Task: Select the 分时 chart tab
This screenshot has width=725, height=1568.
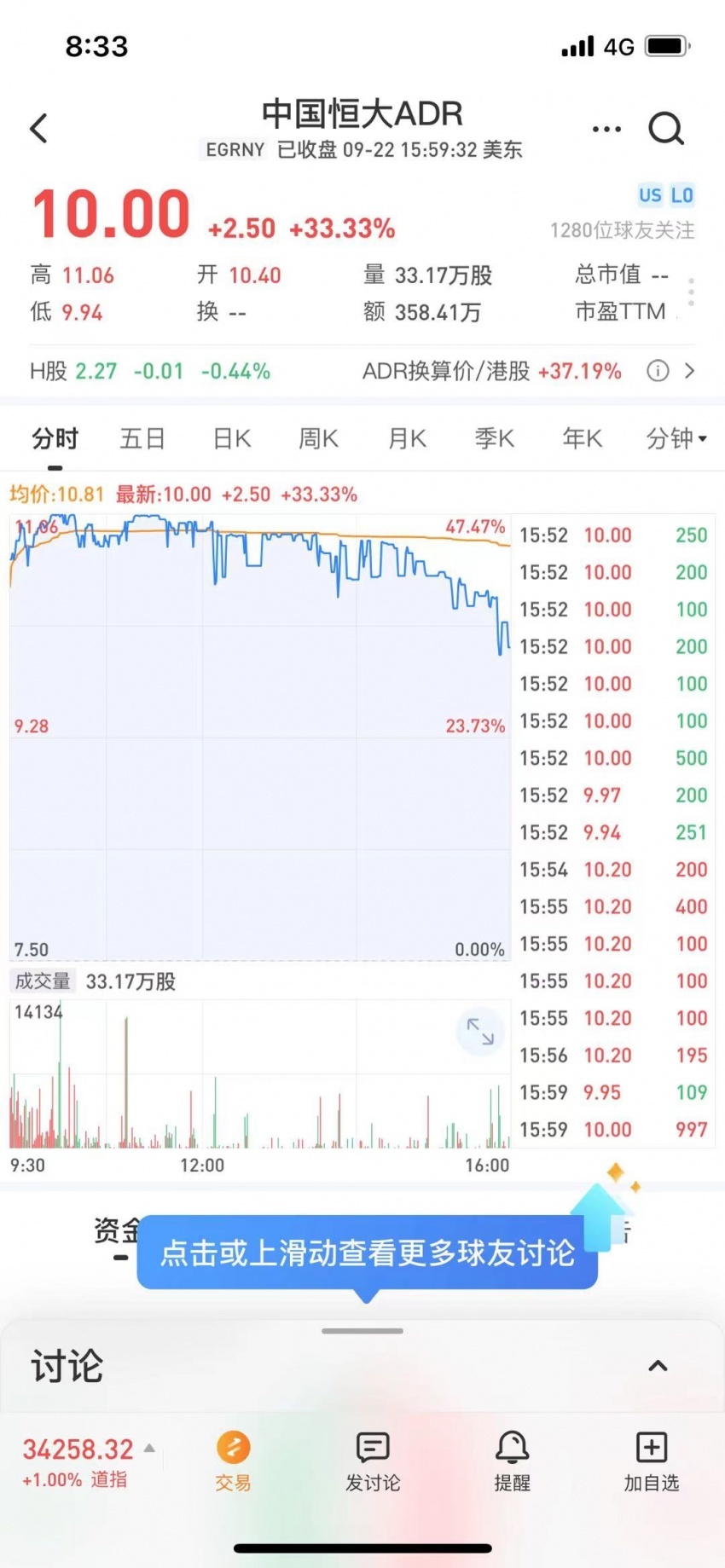Action: pyautogui.click(x=55, y=438)
